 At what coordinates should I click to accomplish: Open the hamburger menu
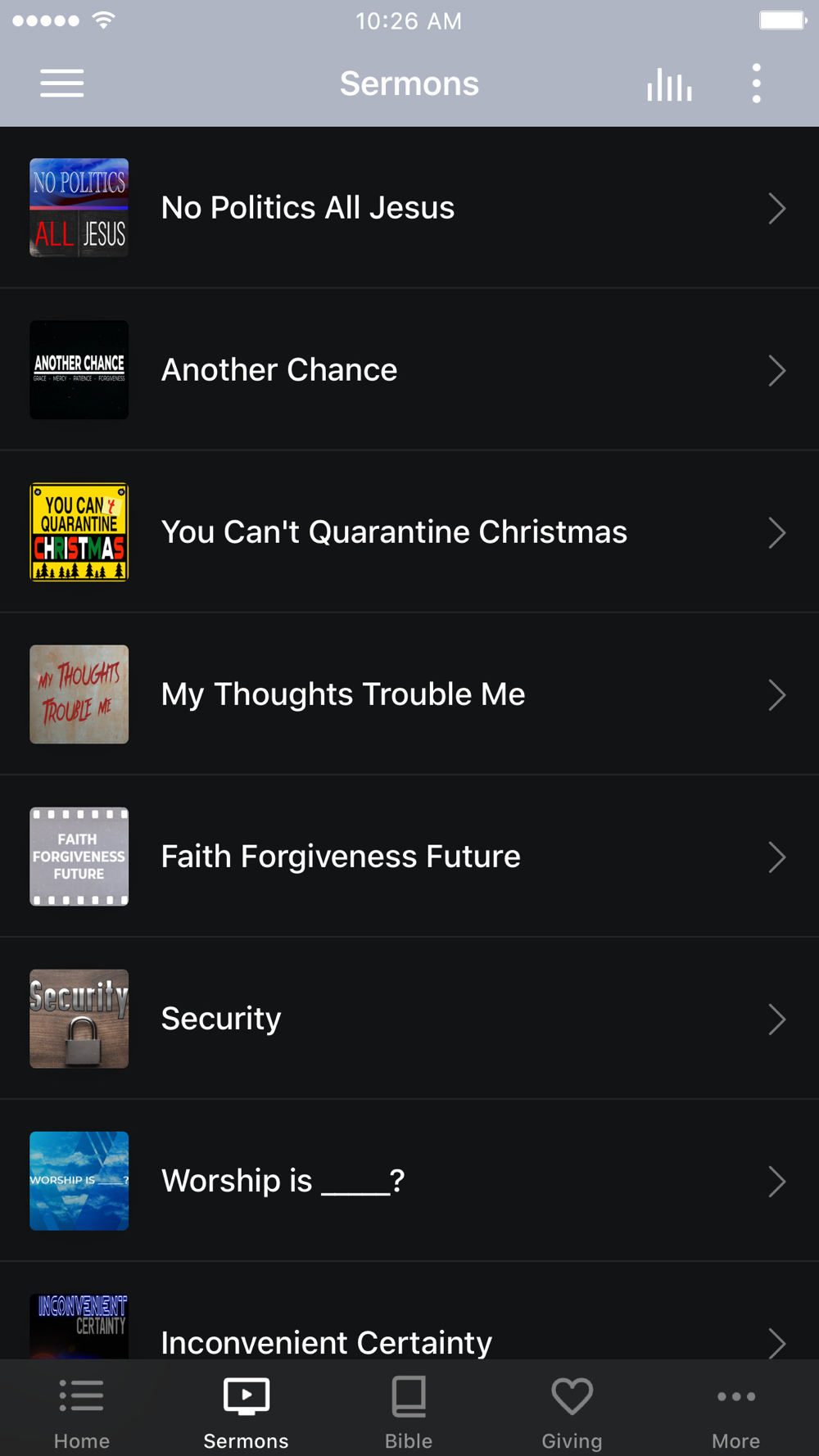pos(62,84)
